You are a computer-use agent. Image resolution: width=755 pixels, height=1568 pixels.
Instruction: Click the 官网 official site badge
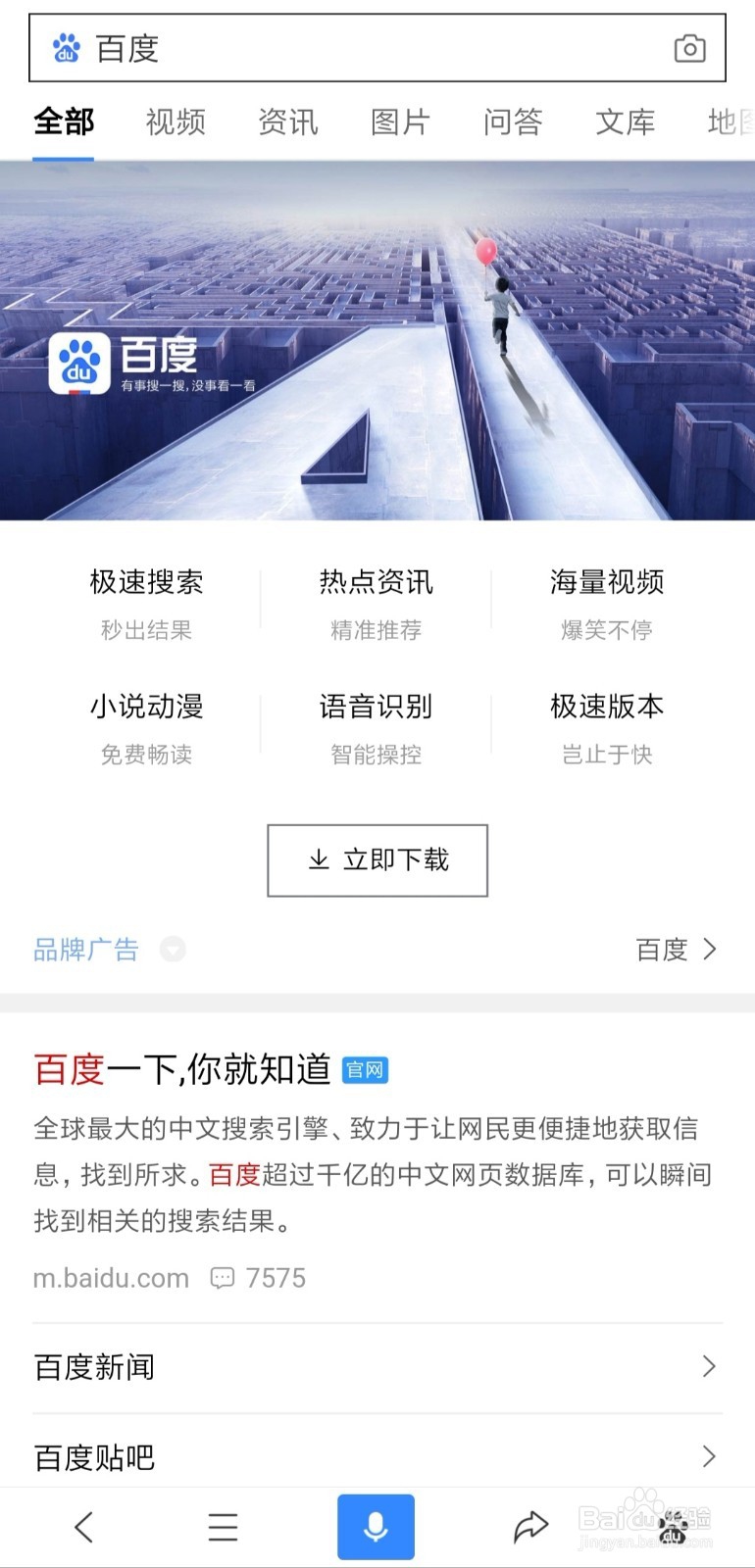pyautogui.click(x=364, y=1070)
